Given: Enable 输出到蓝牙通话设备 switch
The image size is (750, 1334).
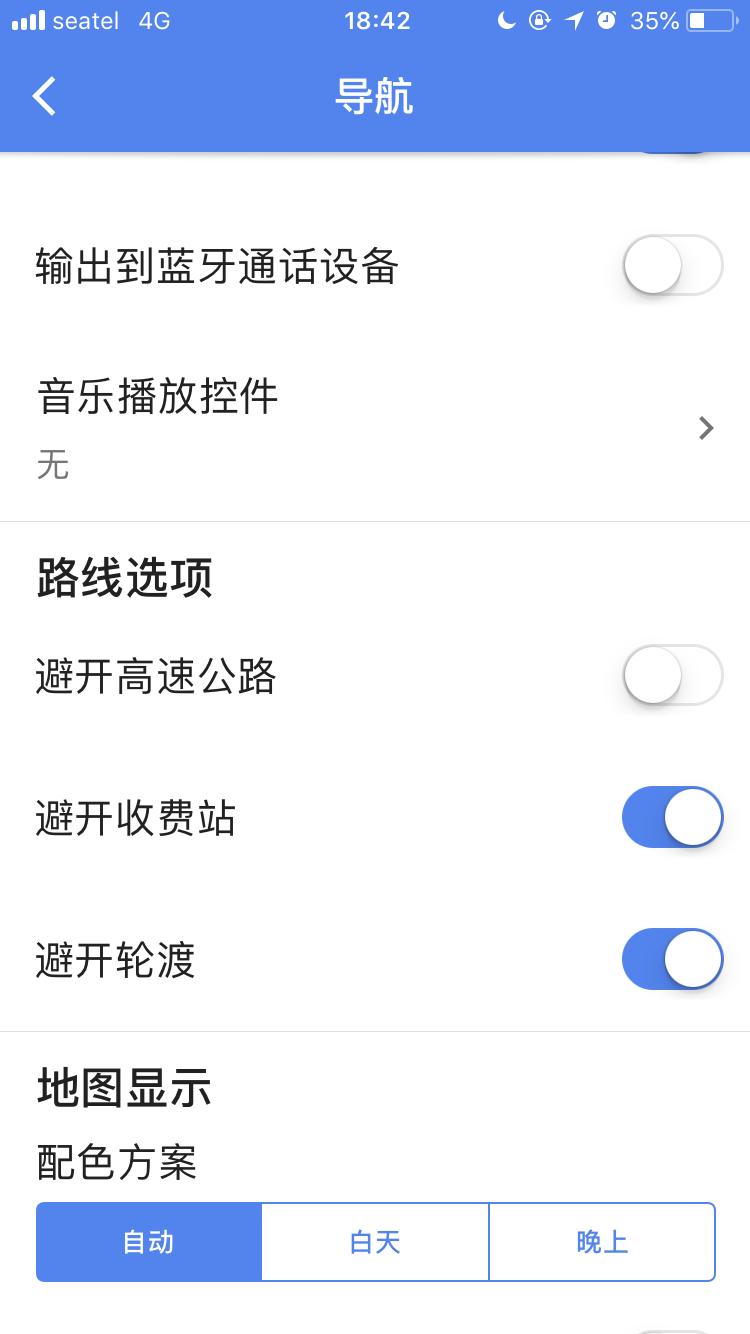Looking at the screenshot, I should click(x=672, y=265).
